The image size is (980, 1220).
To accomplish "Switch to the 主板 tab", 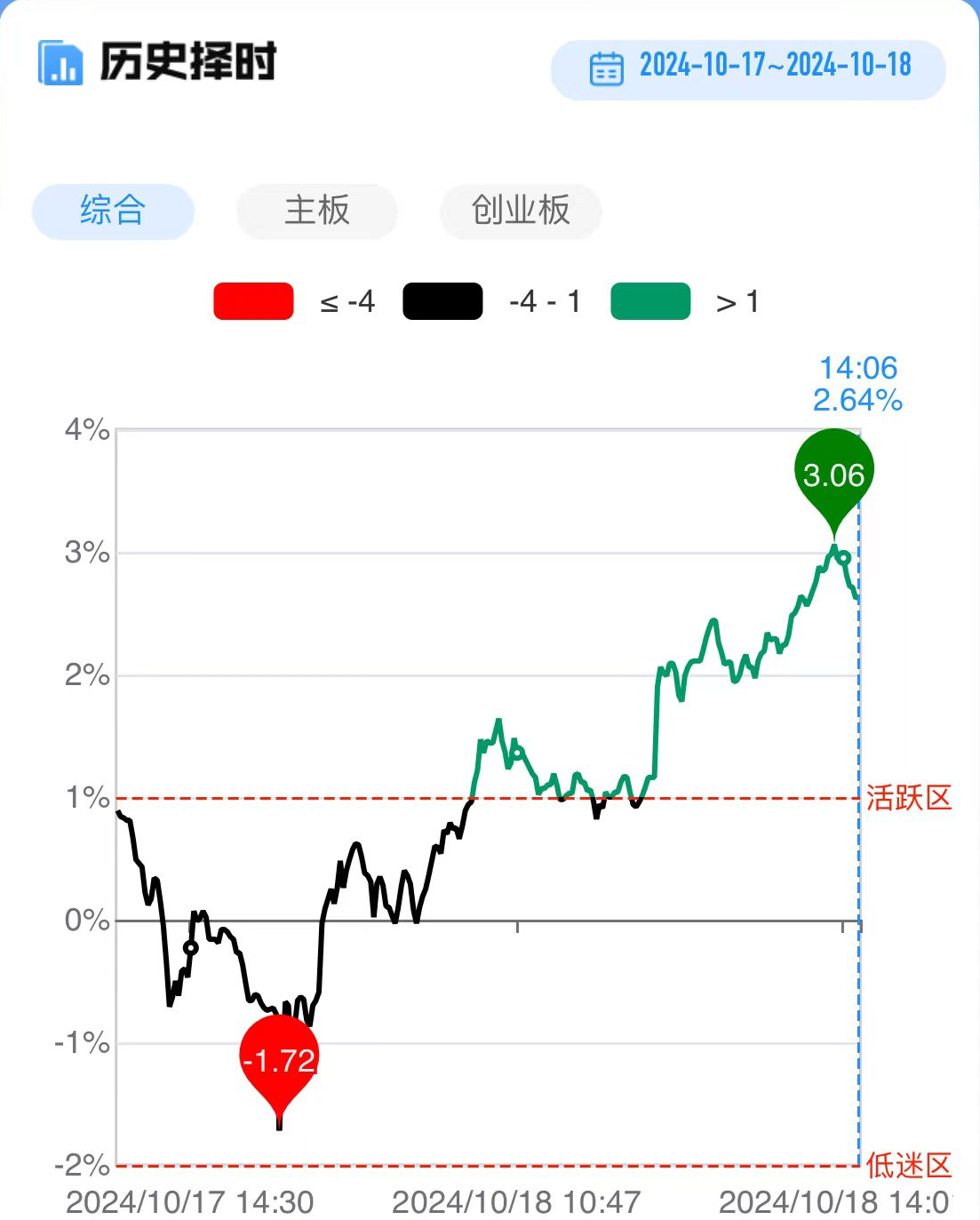I will pyautogui.click(x=317, y=211).
